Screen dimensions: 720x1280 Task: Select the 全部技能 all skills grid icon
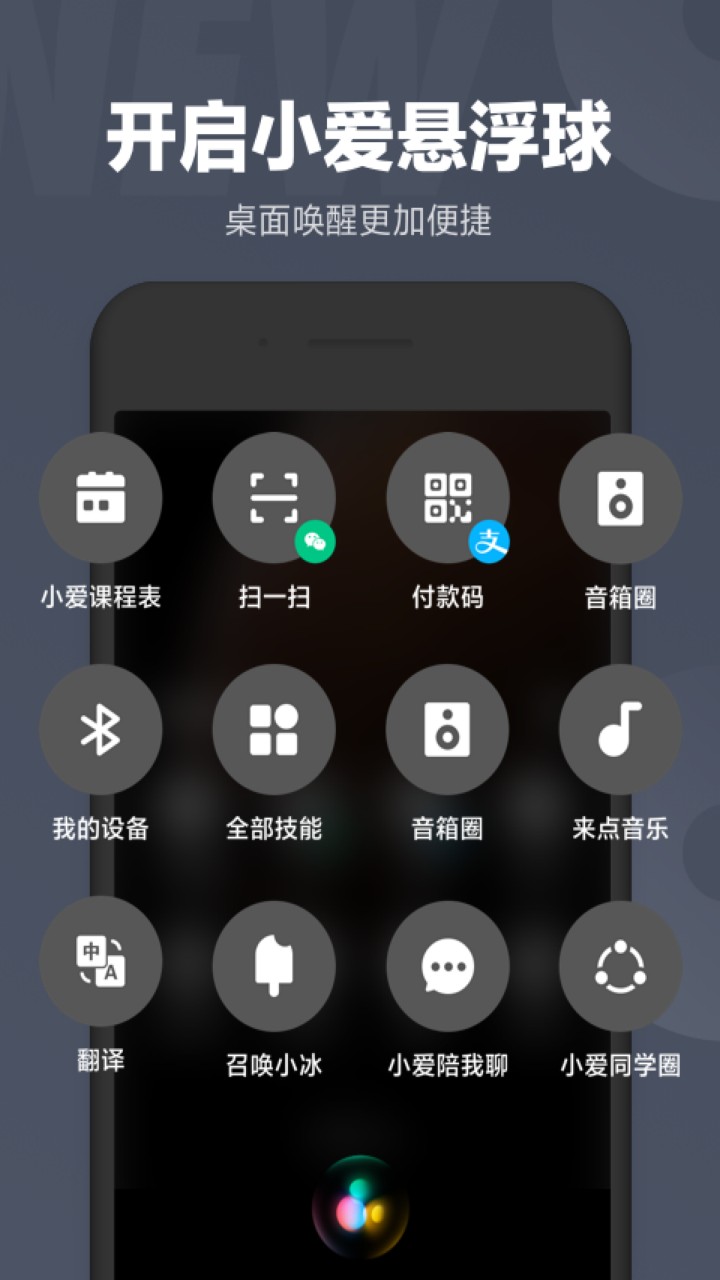click(273, 730)
